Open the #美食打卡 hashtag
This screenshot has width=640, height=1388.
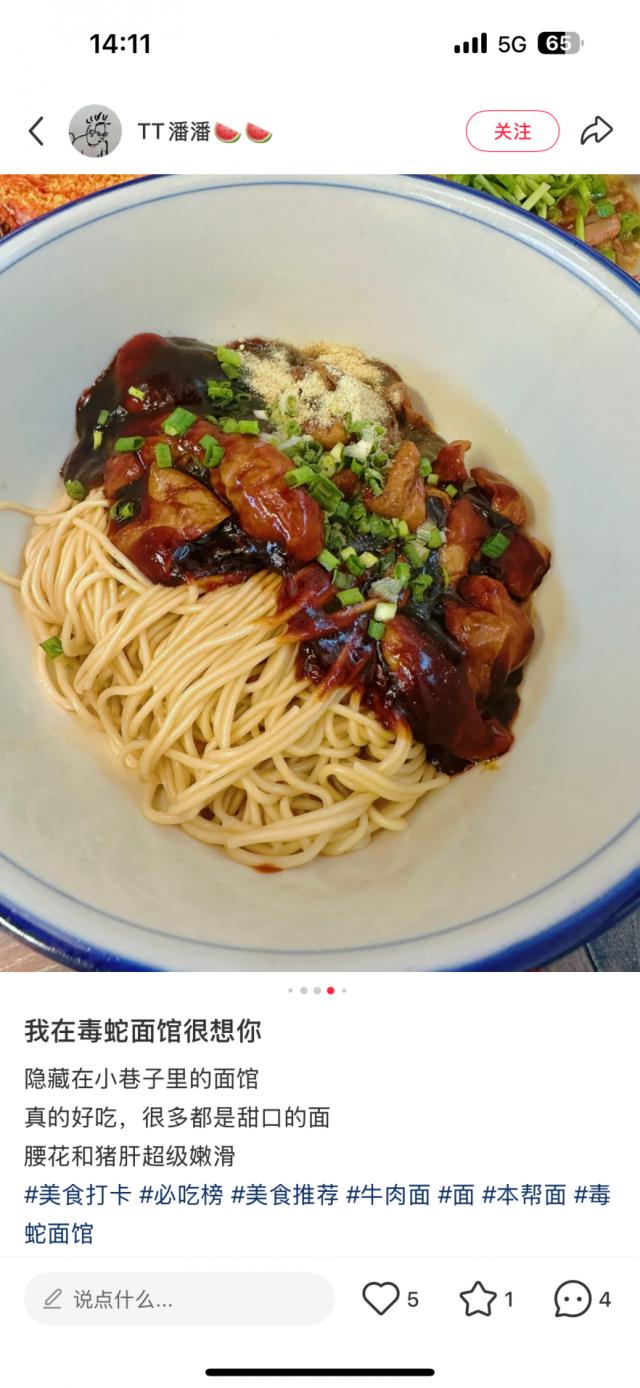(x=78, y=1195)
